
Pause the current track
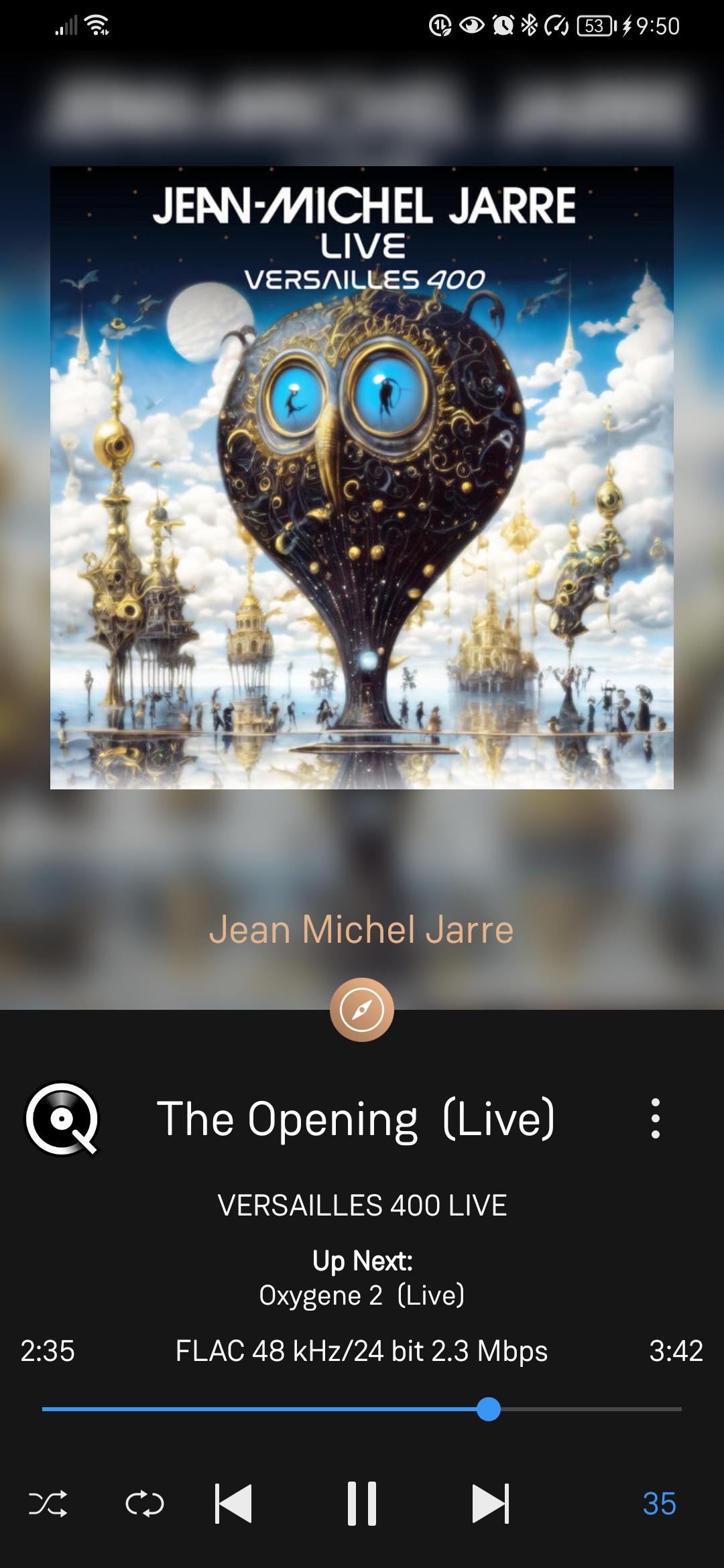click(362, 1504)
